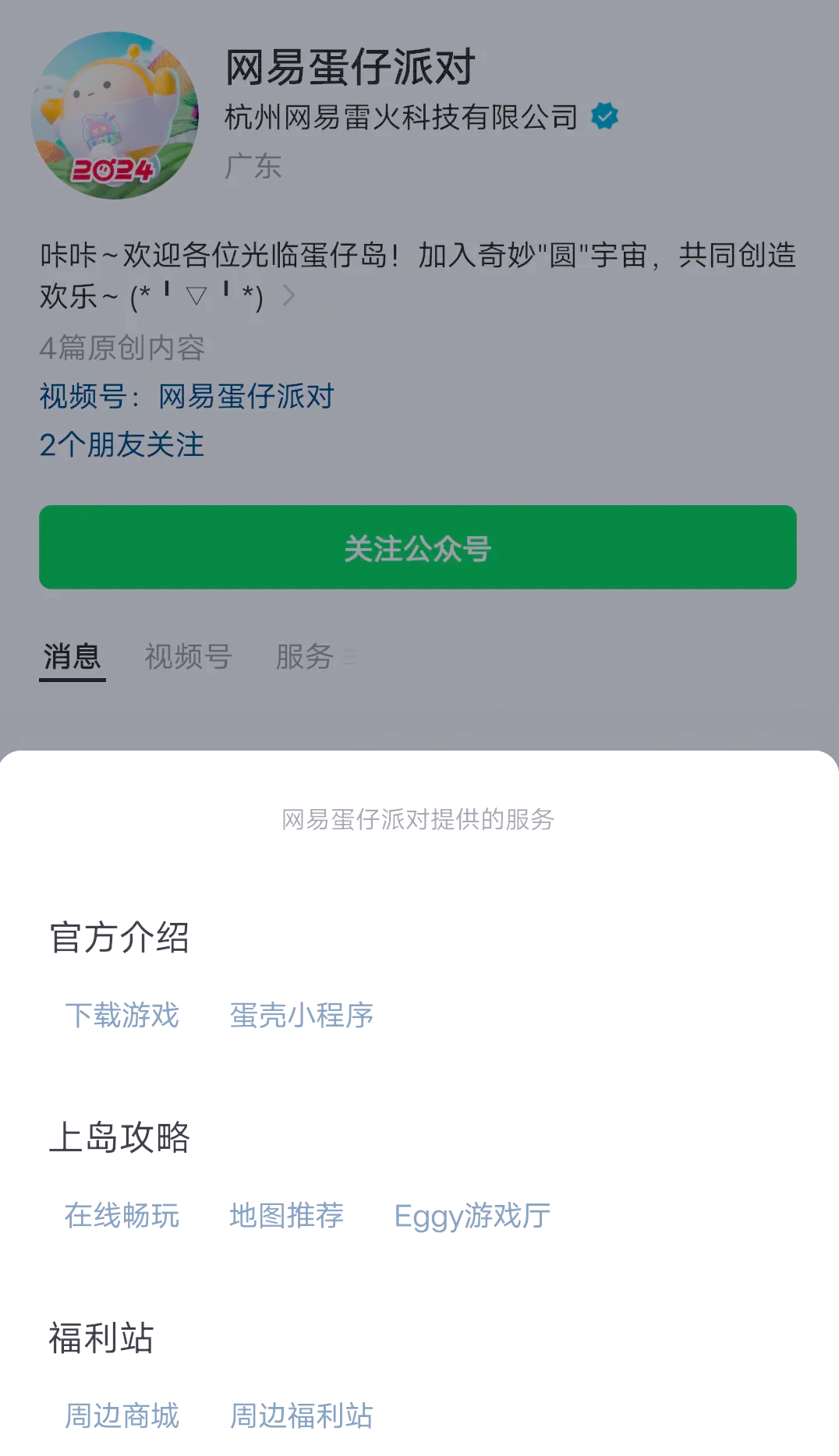Screen dimensions: 839x1456
Task: Open 地图推荐 service
Action: point(286,1215)
